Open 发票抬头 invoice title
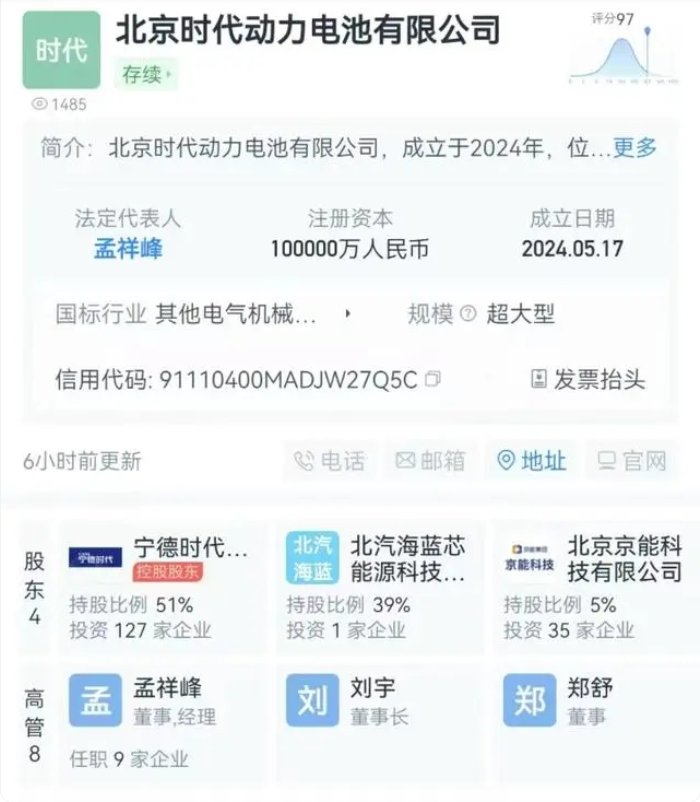 click(588, 379)
